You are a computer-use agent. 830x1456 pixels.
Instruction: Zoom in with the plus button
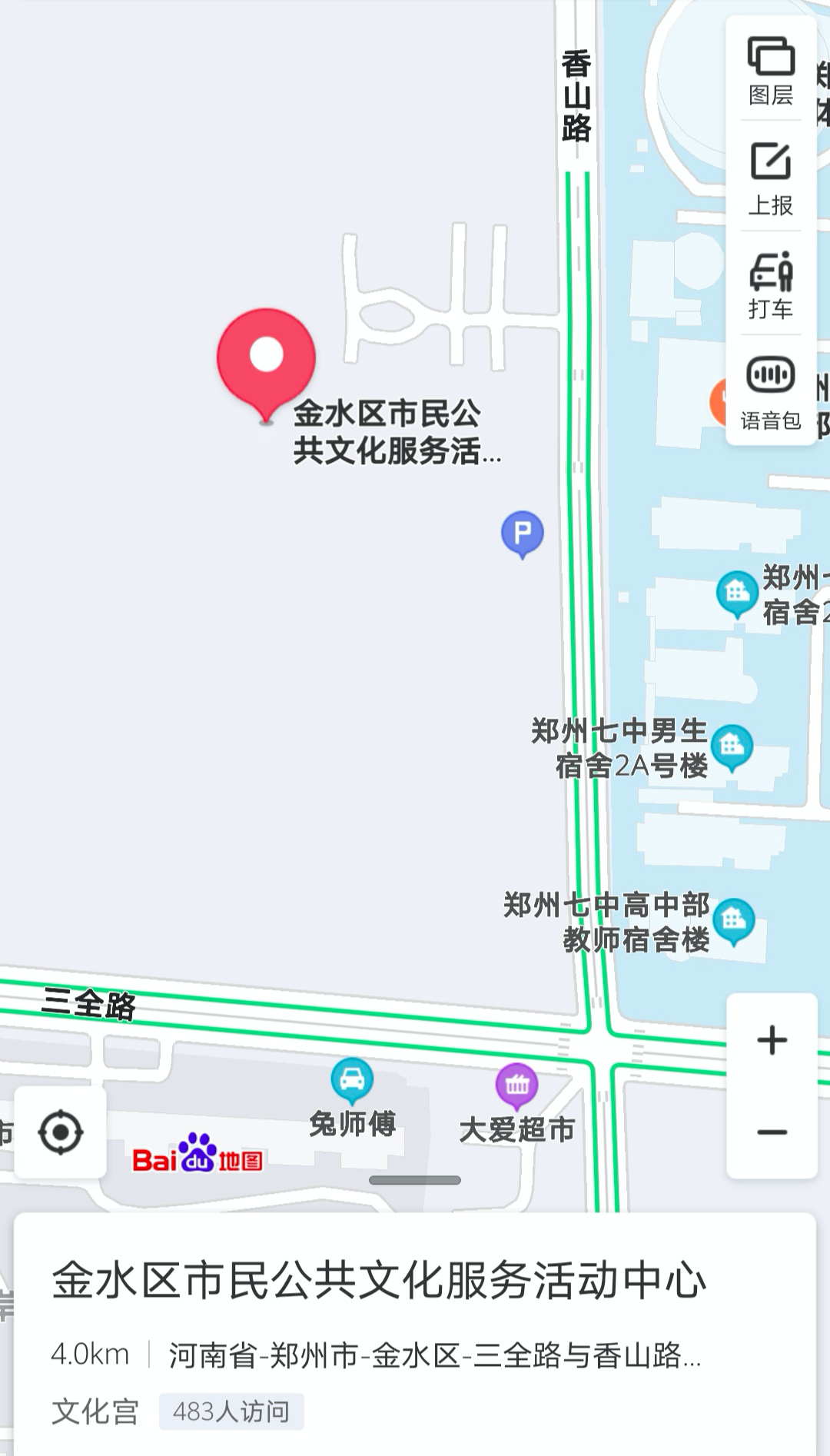772,1040
